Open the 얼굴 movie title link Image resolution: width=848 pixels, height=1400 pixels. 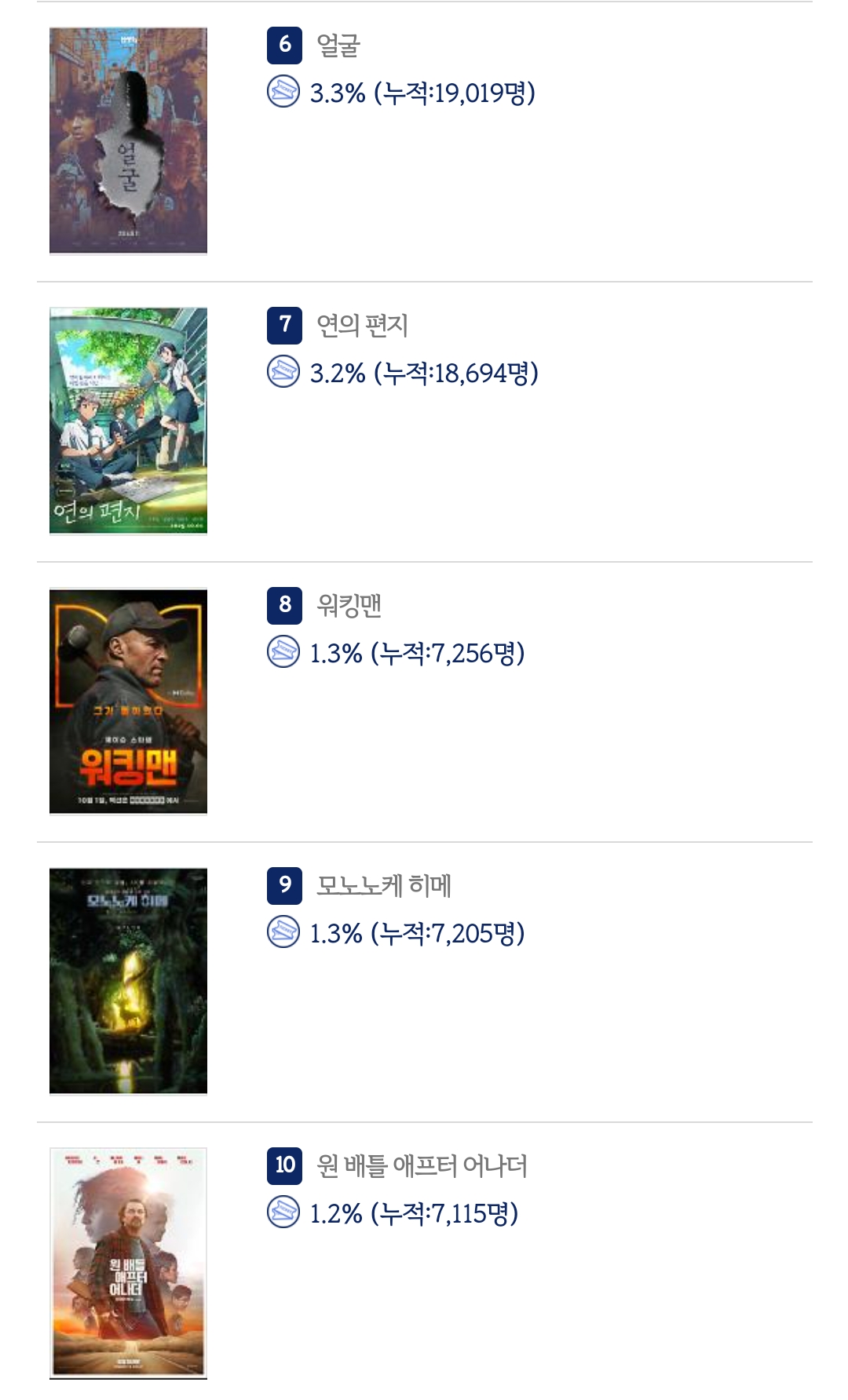click(x=338, y=45)
